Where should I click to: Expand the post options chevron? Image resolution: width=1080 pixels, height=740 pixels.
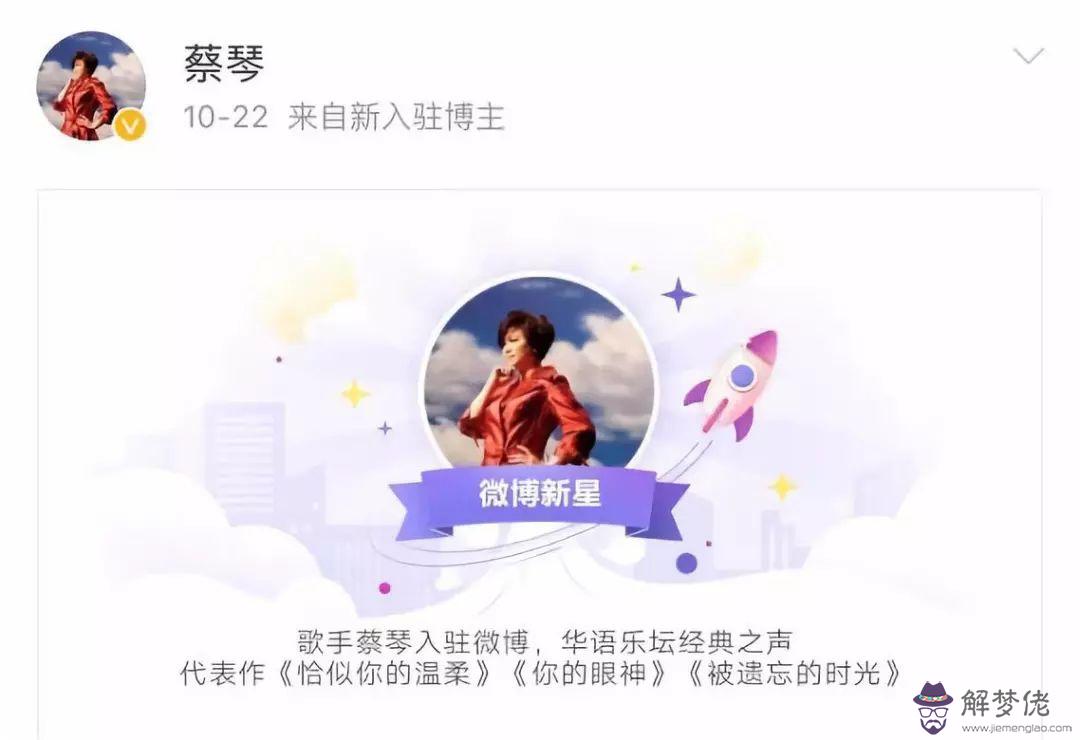click(x=1028, y=56)
